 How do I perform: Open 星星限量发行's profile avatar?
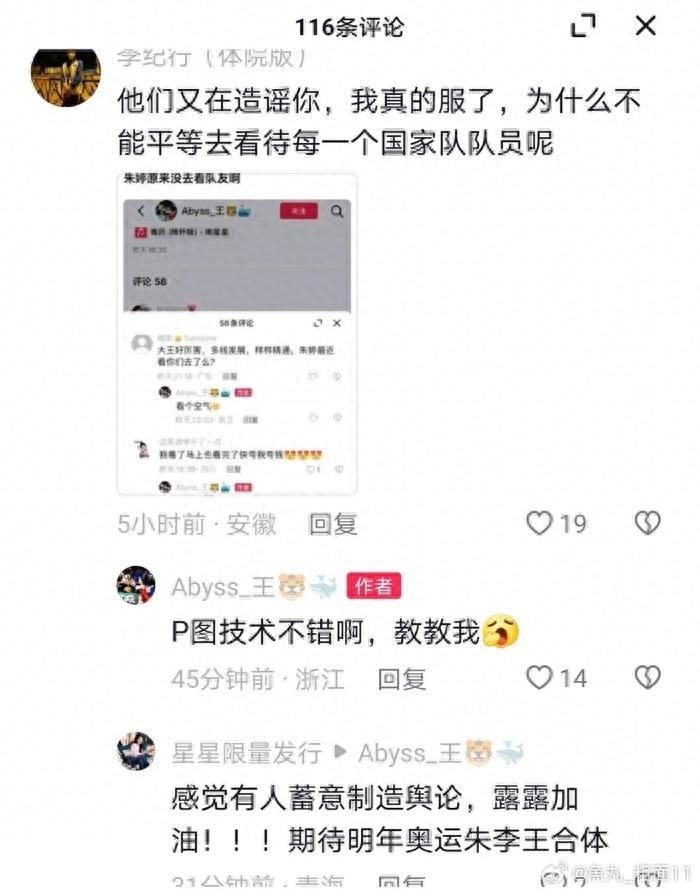[136, 751]
